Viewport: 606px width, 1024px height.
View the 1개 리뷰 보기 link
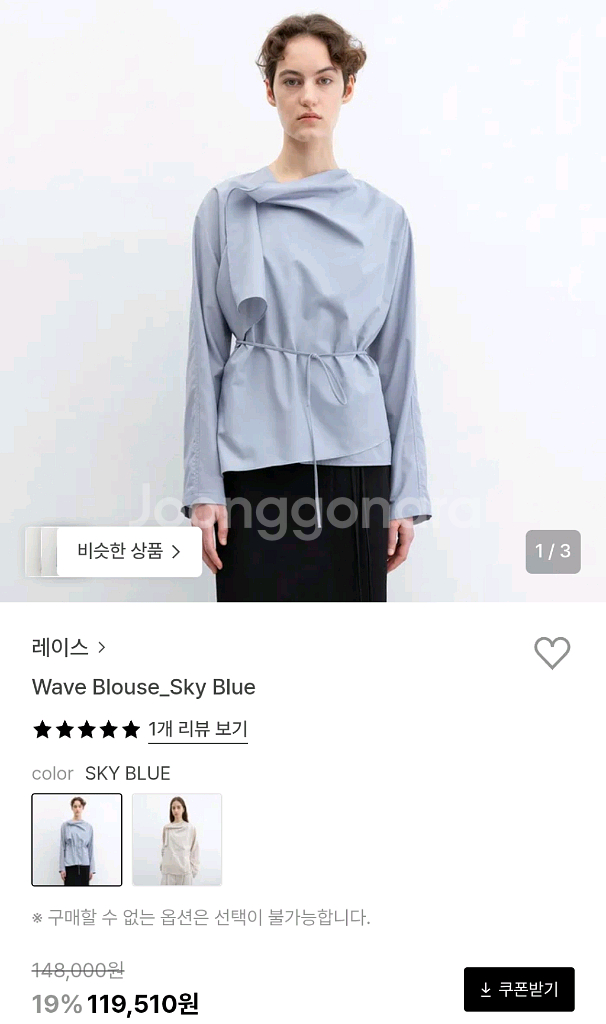(198, 729)
